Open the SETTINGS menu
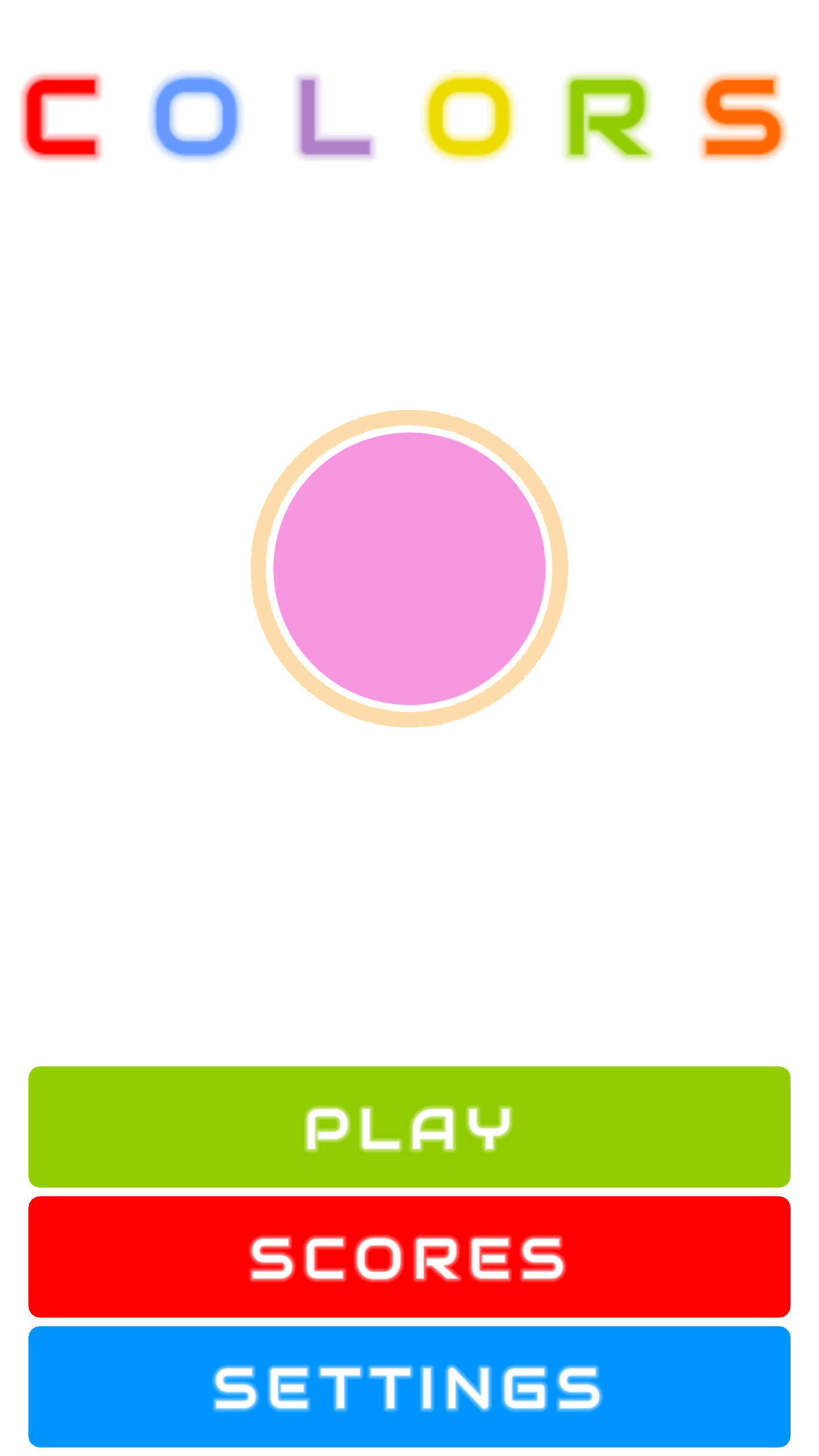The width and height of the screenshot is (819, 1456). click(409, 1387)
